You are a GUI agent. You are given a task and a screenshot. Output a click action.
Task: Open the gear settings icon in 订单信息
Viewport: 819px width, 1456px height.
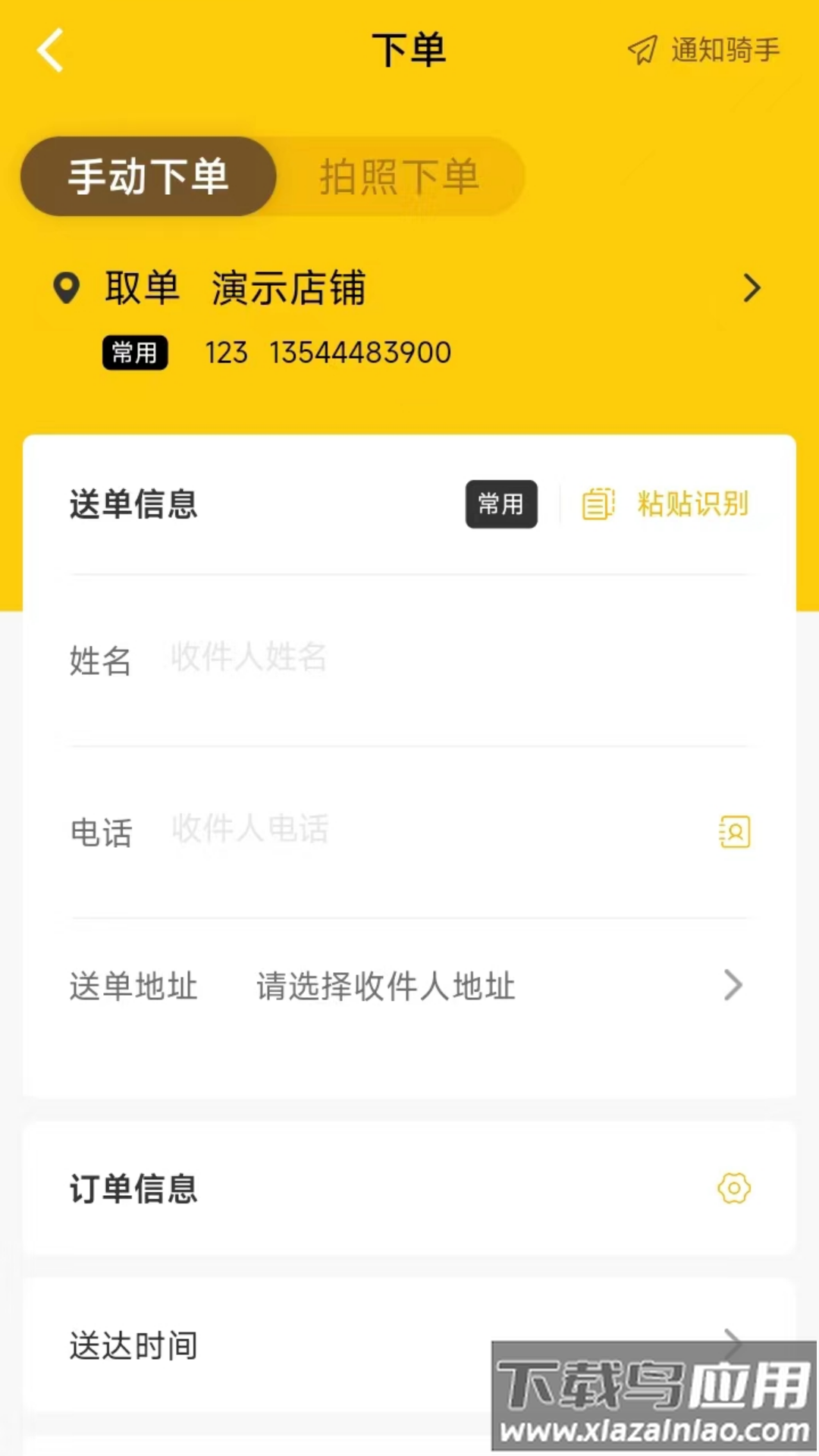pyautogui.click(x=733, y=1188)
